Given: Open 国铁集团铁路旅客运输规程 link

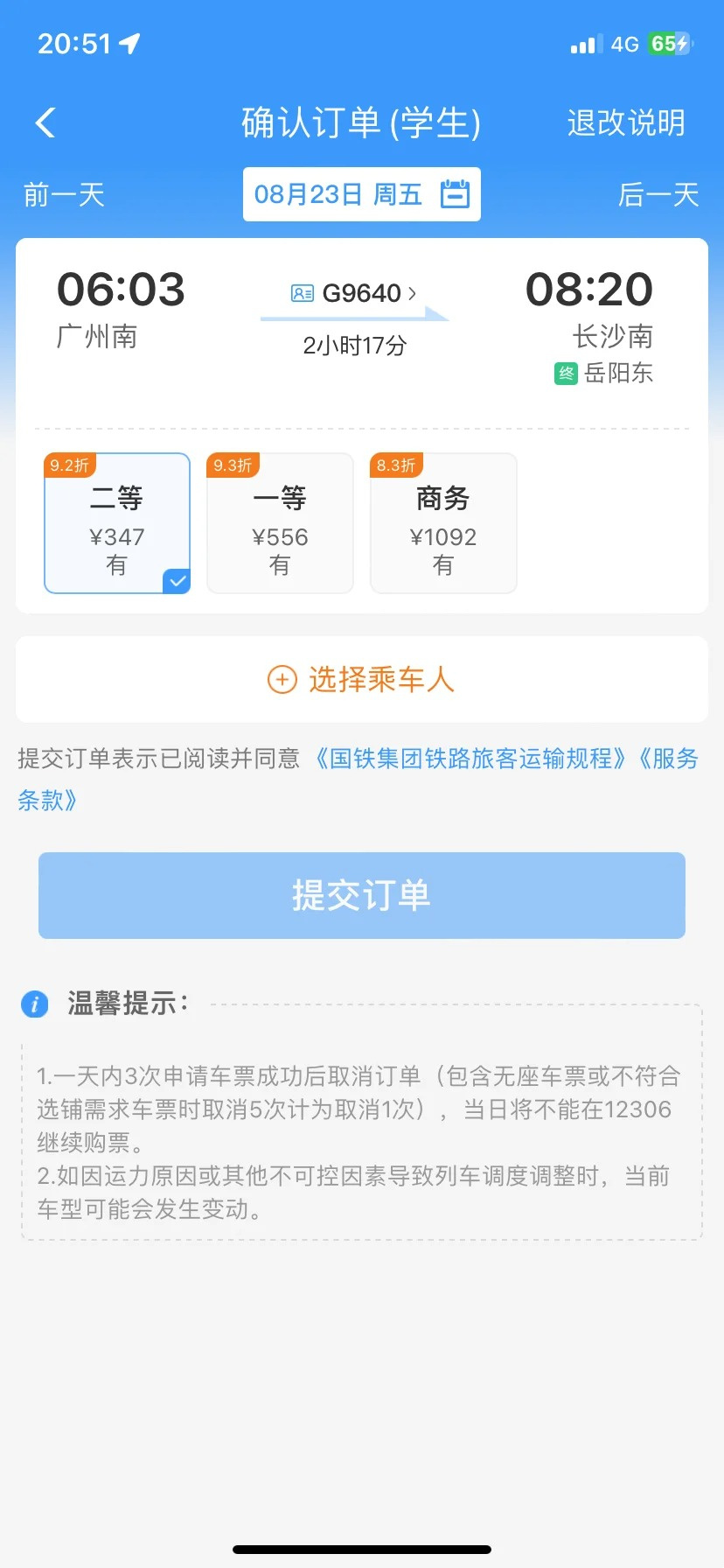Looking at the screenshot, I should 470,759.
